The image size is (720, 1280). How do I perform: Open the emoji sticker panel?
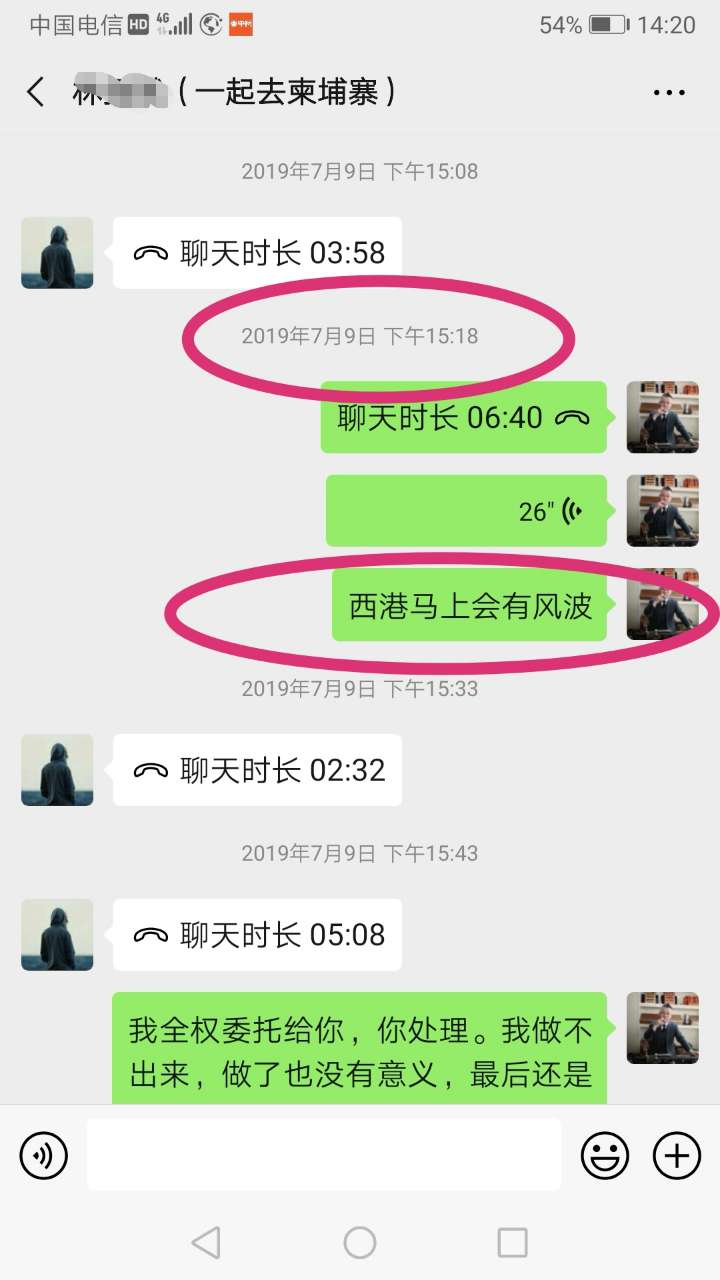[x=605, y=1156]
